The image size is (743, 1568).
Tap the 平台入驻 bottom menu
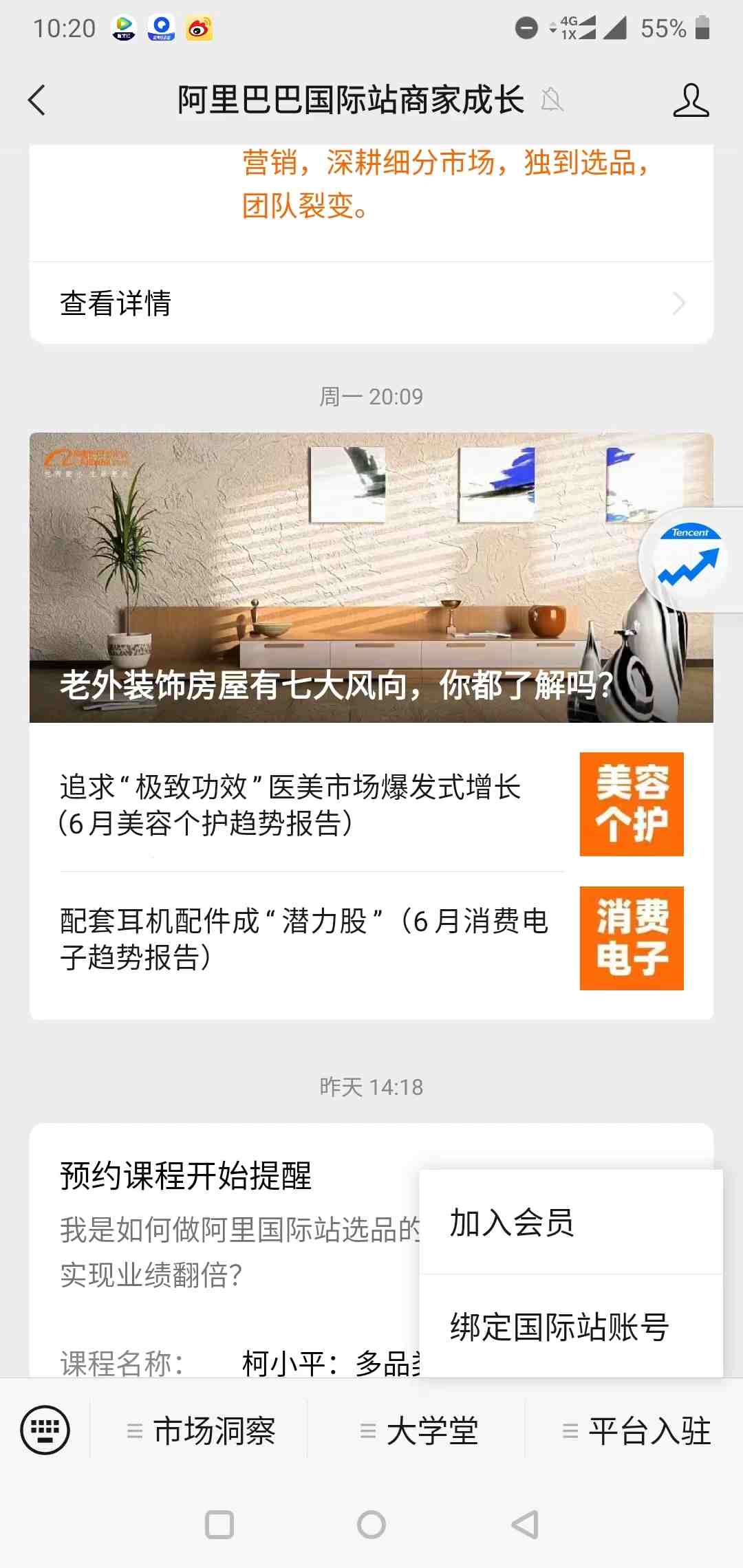[x=636, y=1431]
